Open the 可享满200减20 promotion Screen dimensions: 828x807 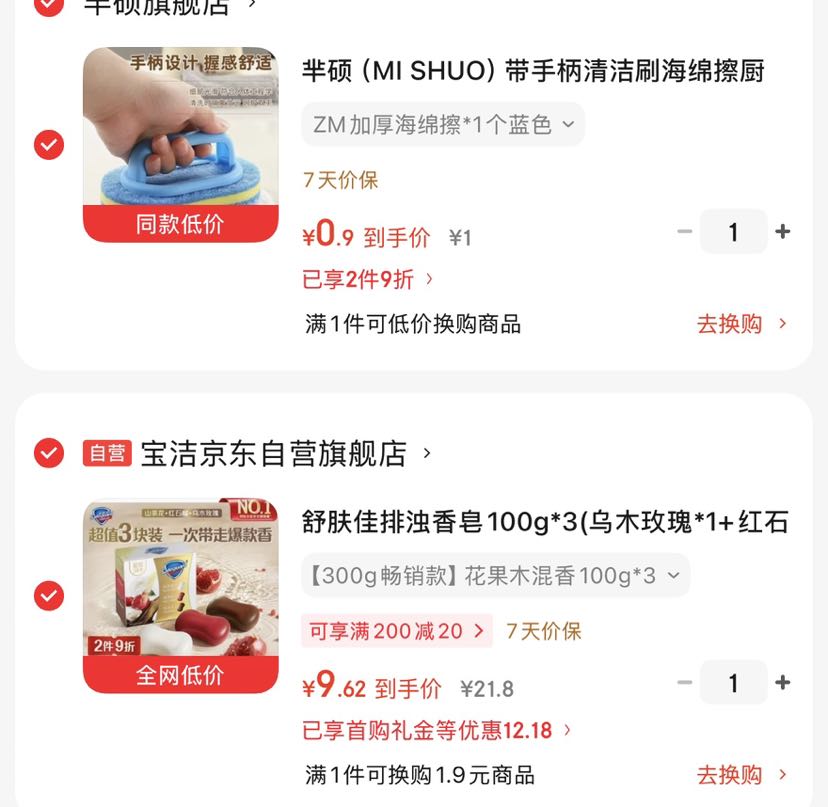pyautogui.click(x=397, y=631)
